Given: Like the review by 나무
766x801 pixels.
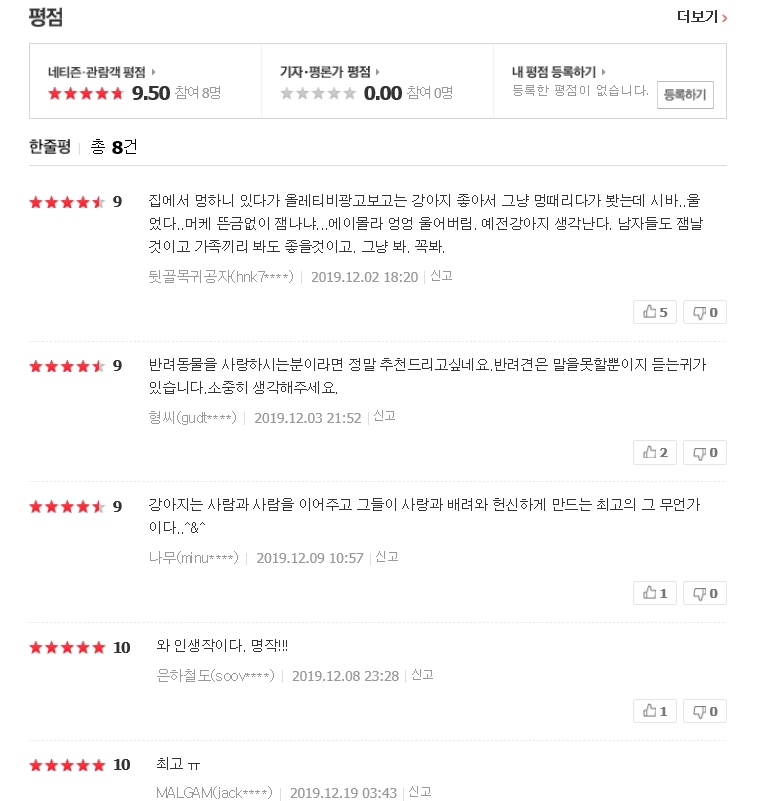Looking at the screenshot, I should click(655, 593).
